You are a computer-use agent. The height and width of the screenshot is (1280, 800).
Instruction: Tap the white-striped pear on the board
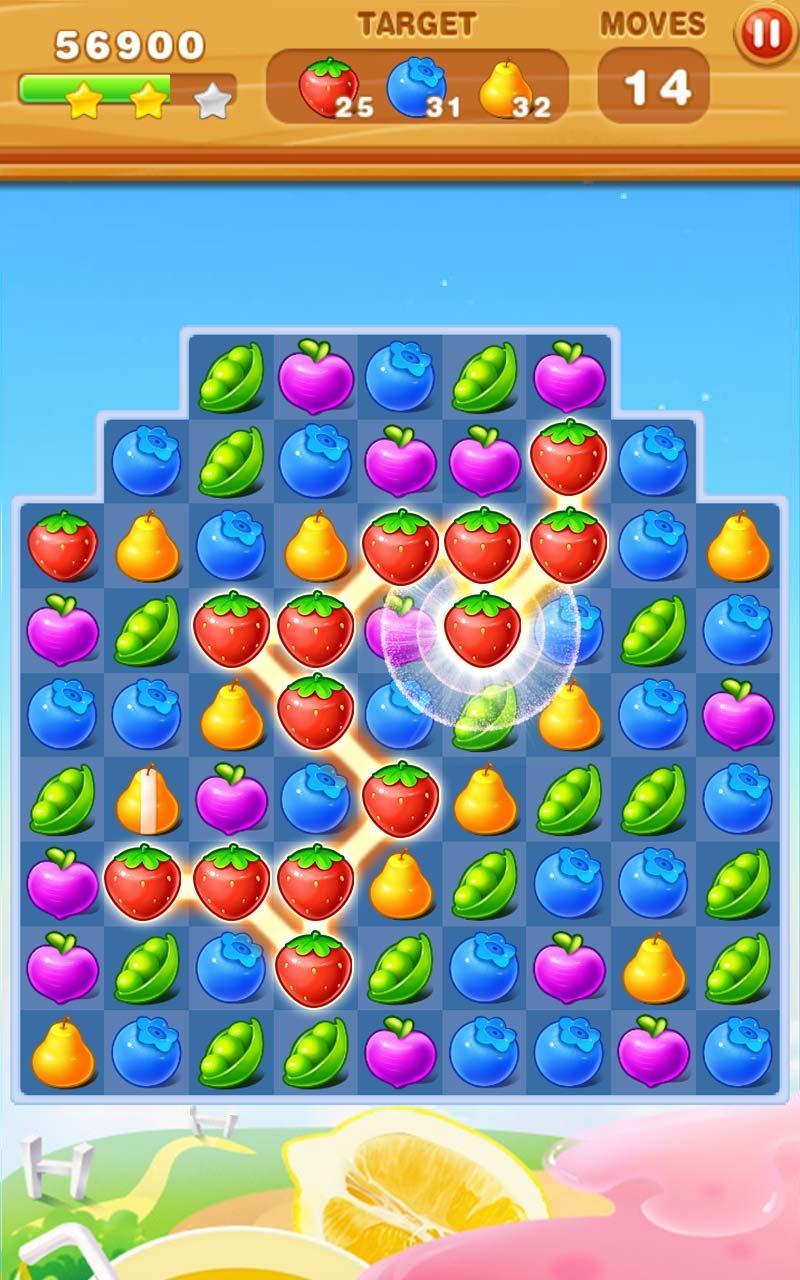coord(147,800)
